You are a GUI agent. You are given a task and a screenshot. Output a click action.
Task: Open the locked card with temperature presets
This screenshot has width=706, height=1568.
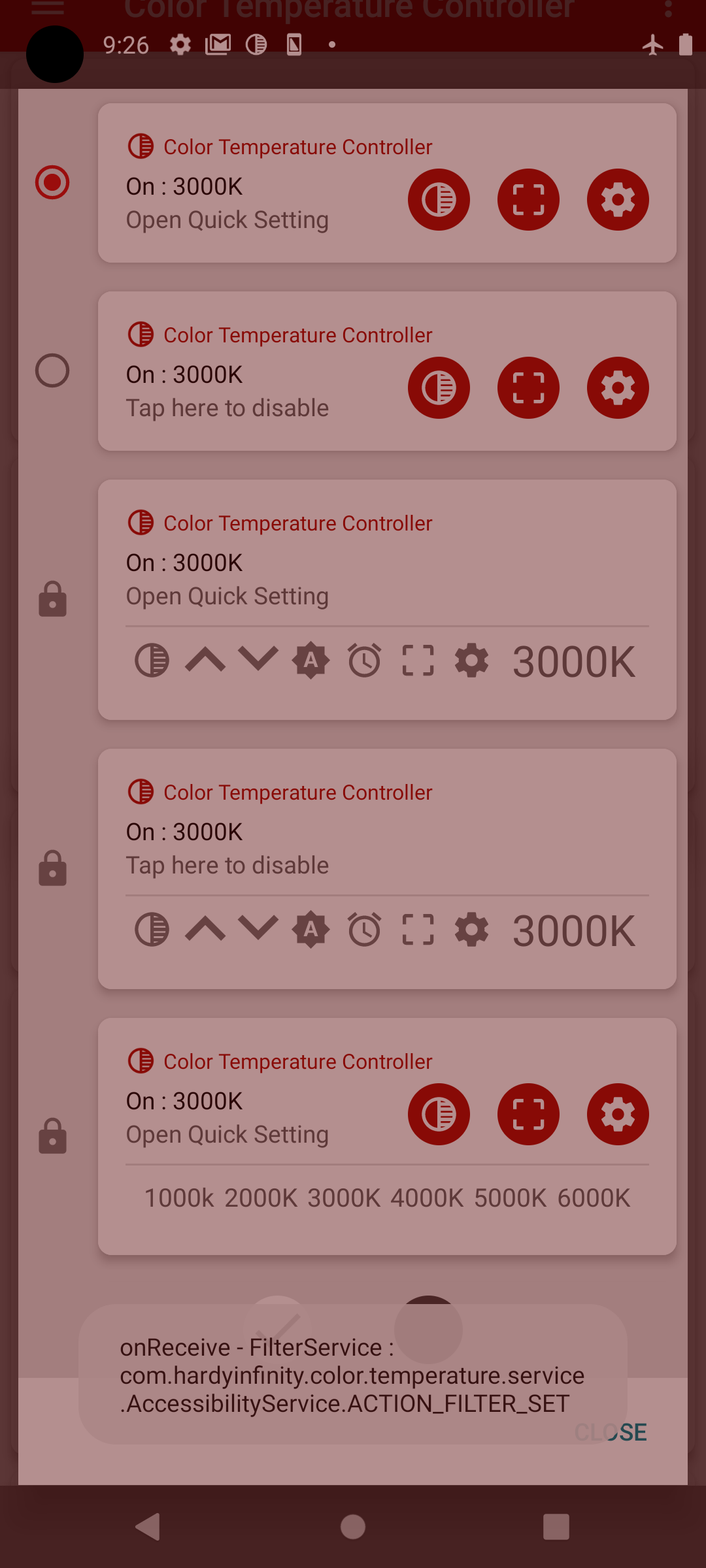(387, 1135)
